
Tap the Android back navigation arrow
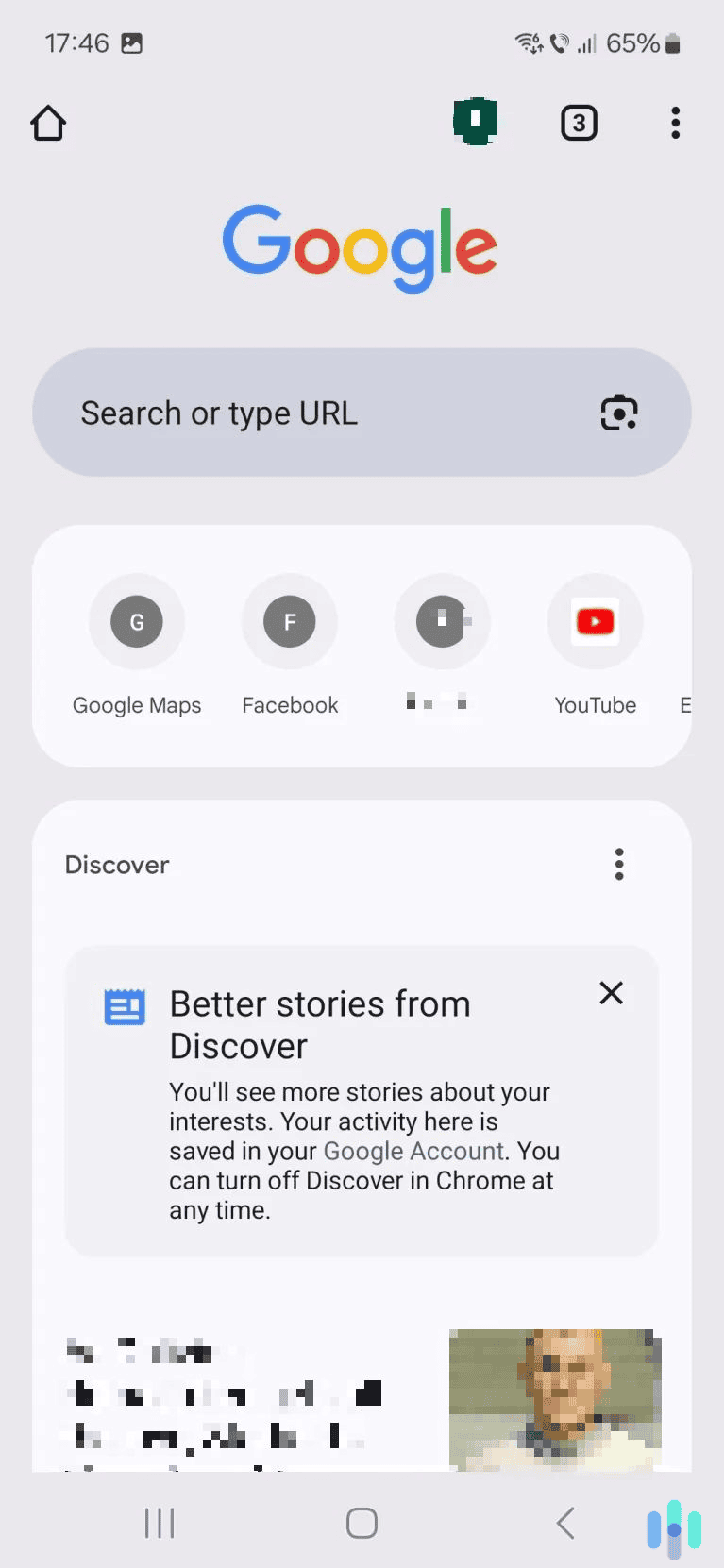pos(564,1522)
